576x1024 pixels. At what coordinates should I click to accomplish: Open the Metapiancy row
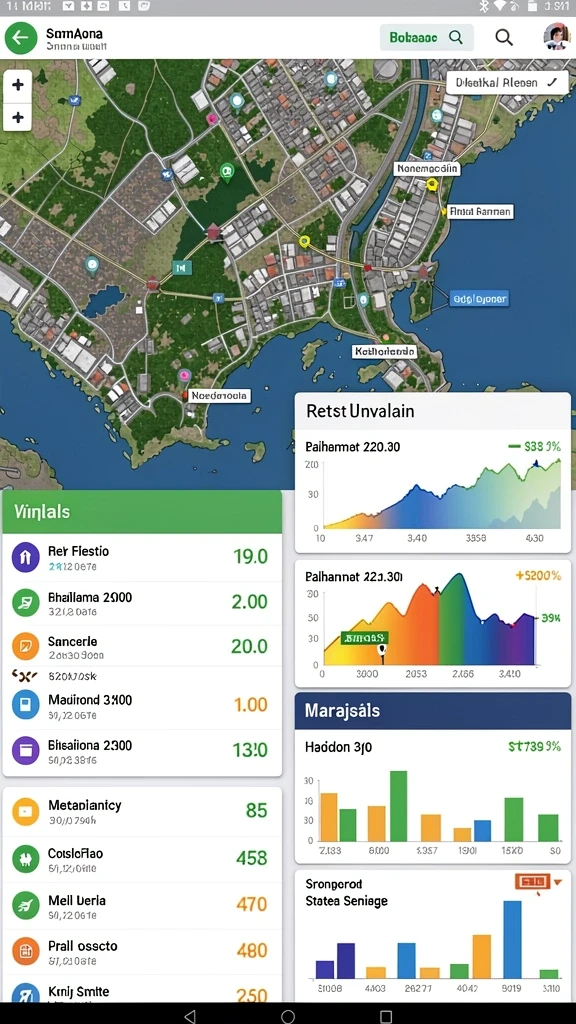142,811
